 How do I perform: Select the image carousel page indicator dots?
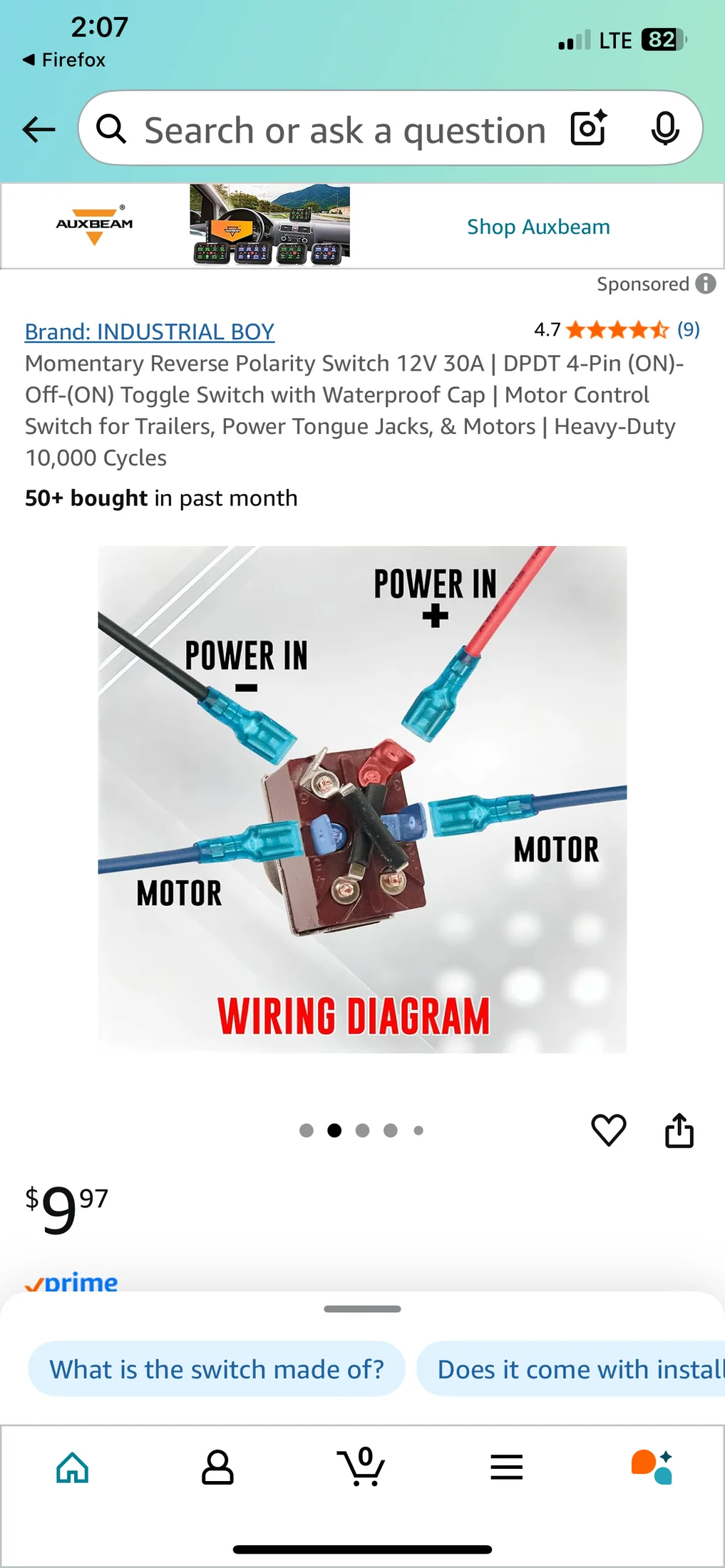pyautogui.click(x=362, y=1130)
